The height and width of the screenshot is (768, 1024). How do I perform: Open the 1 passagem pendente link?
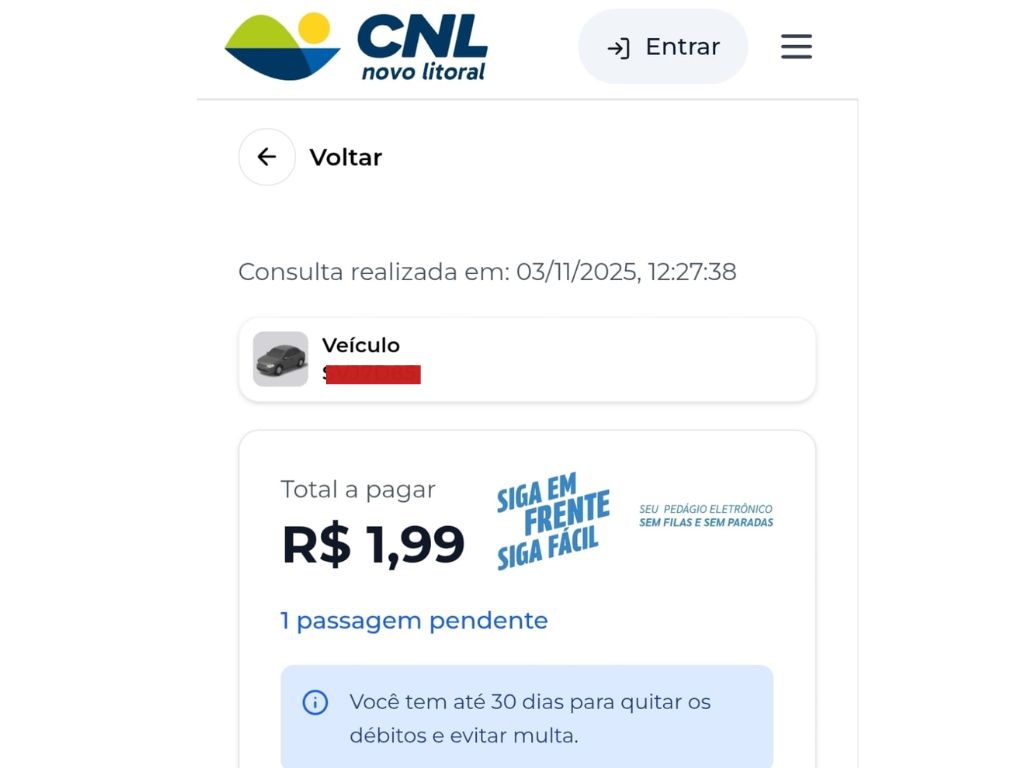(x=414, y=620)
